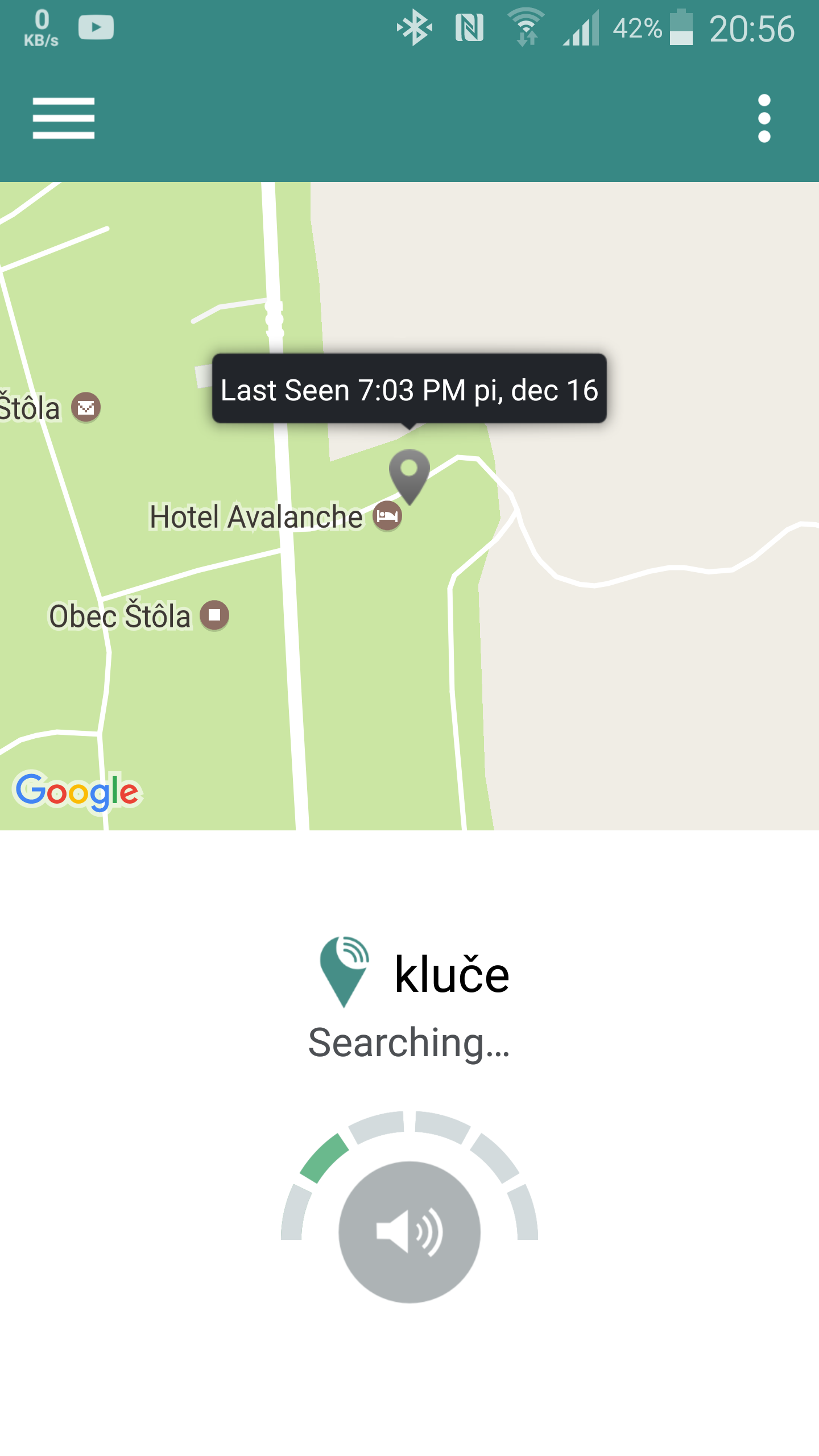This screenshot has height=1456, width=819.
Task: Tap the Last Seen info bubble
Action: point(409,389)
